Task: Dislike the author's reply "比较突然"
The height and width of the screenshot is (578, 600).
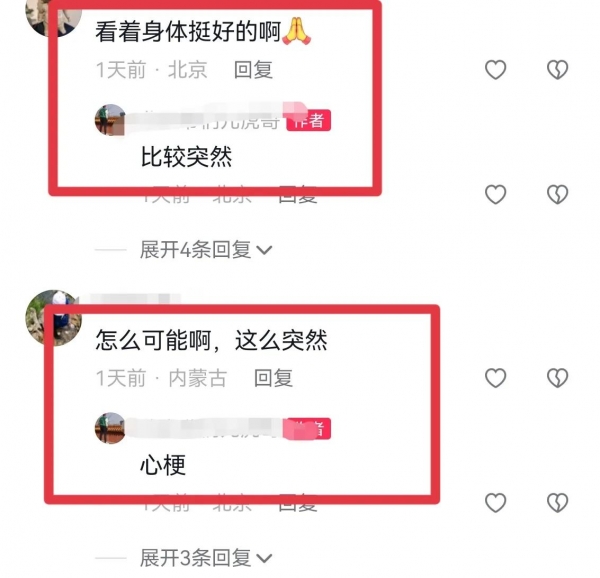Action: (x=557, y=194)
